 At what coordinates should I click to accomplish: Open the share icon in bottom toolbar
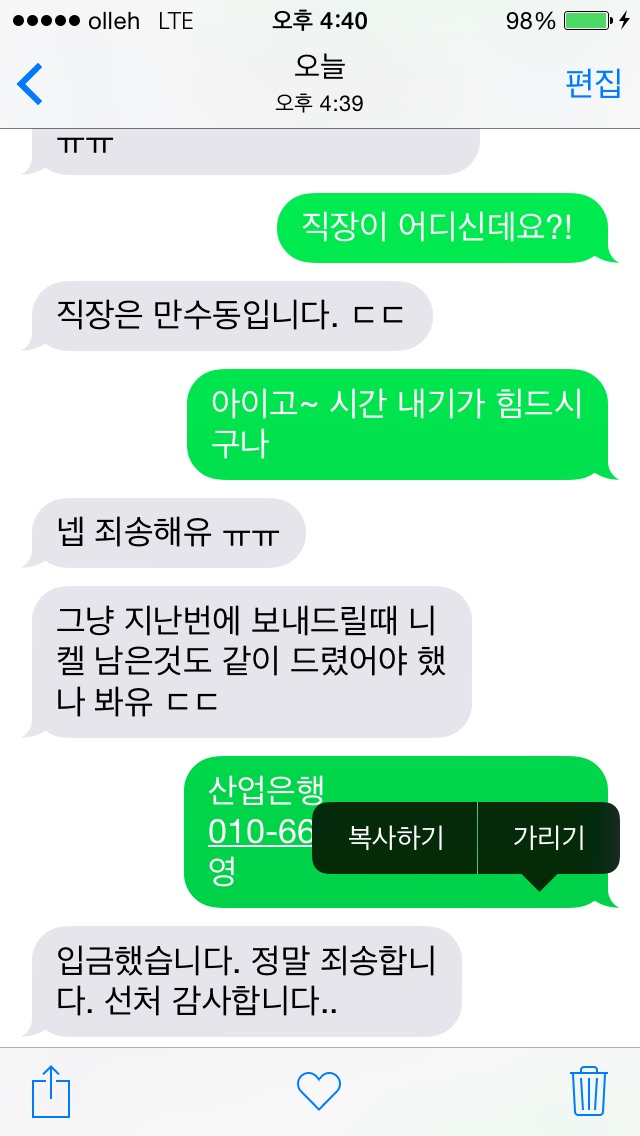(x=51, y=1090)
